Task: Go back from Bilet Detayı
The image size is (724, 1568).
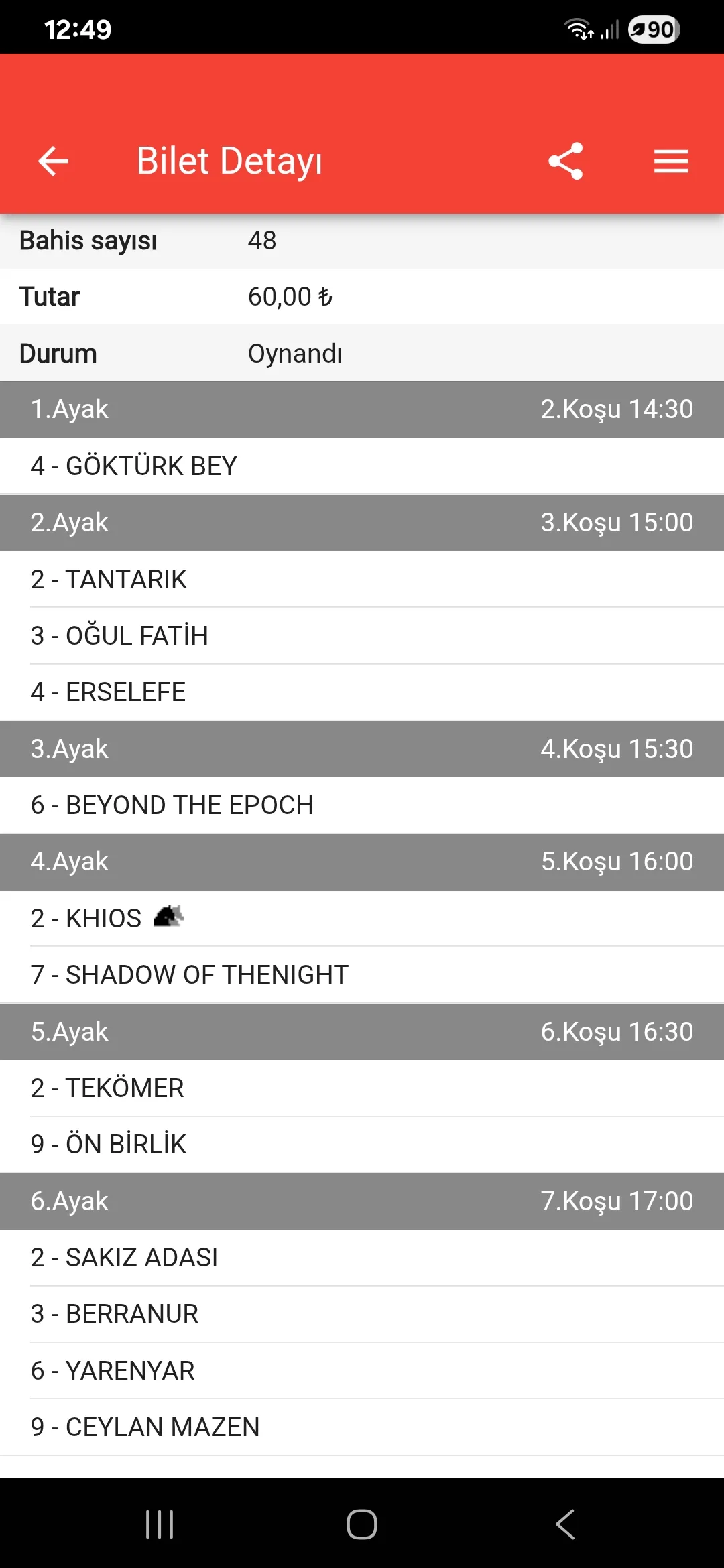Action: coord(53,161)
